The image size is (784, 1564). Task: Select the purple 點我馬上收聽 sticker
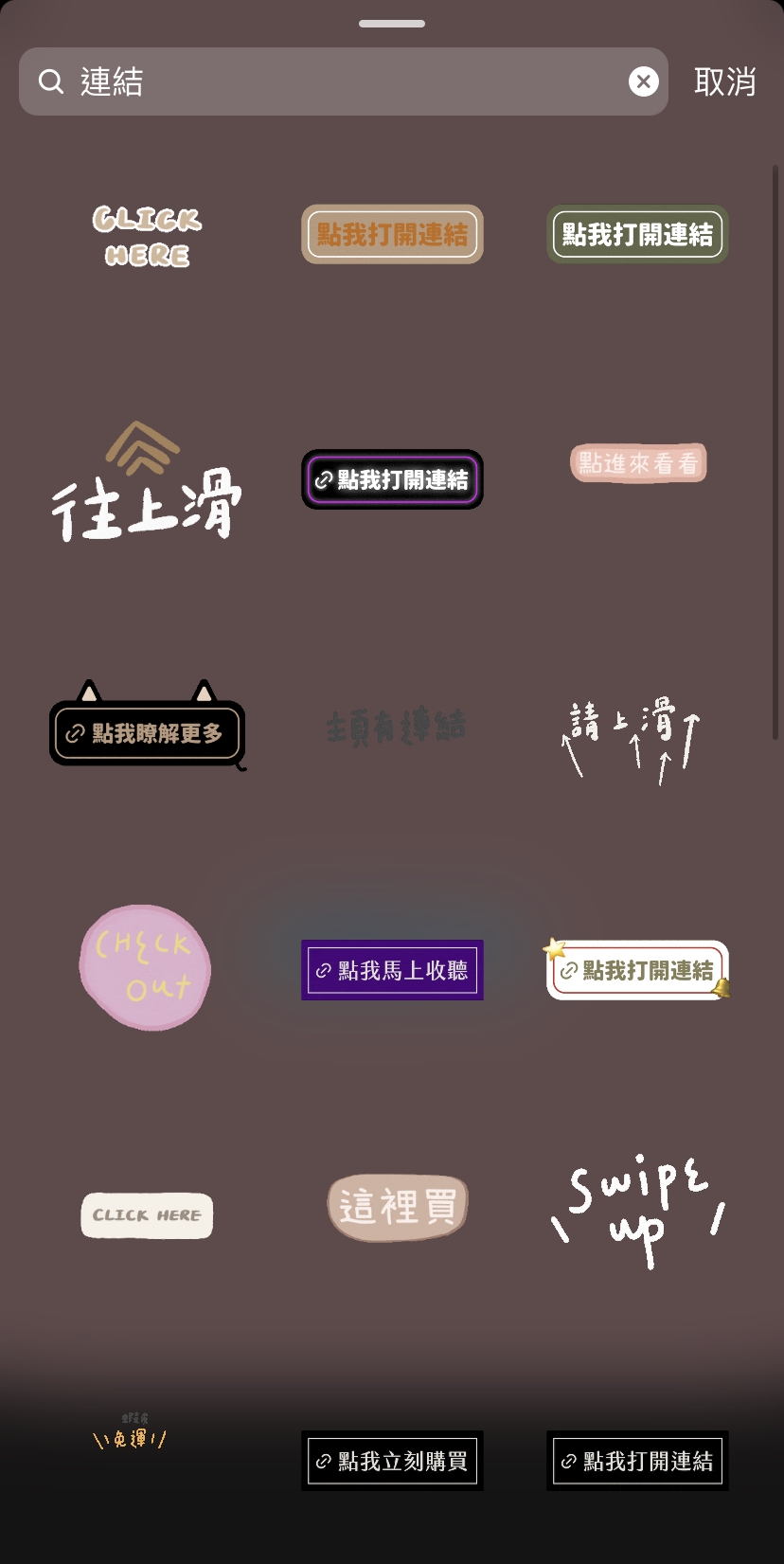392,969
